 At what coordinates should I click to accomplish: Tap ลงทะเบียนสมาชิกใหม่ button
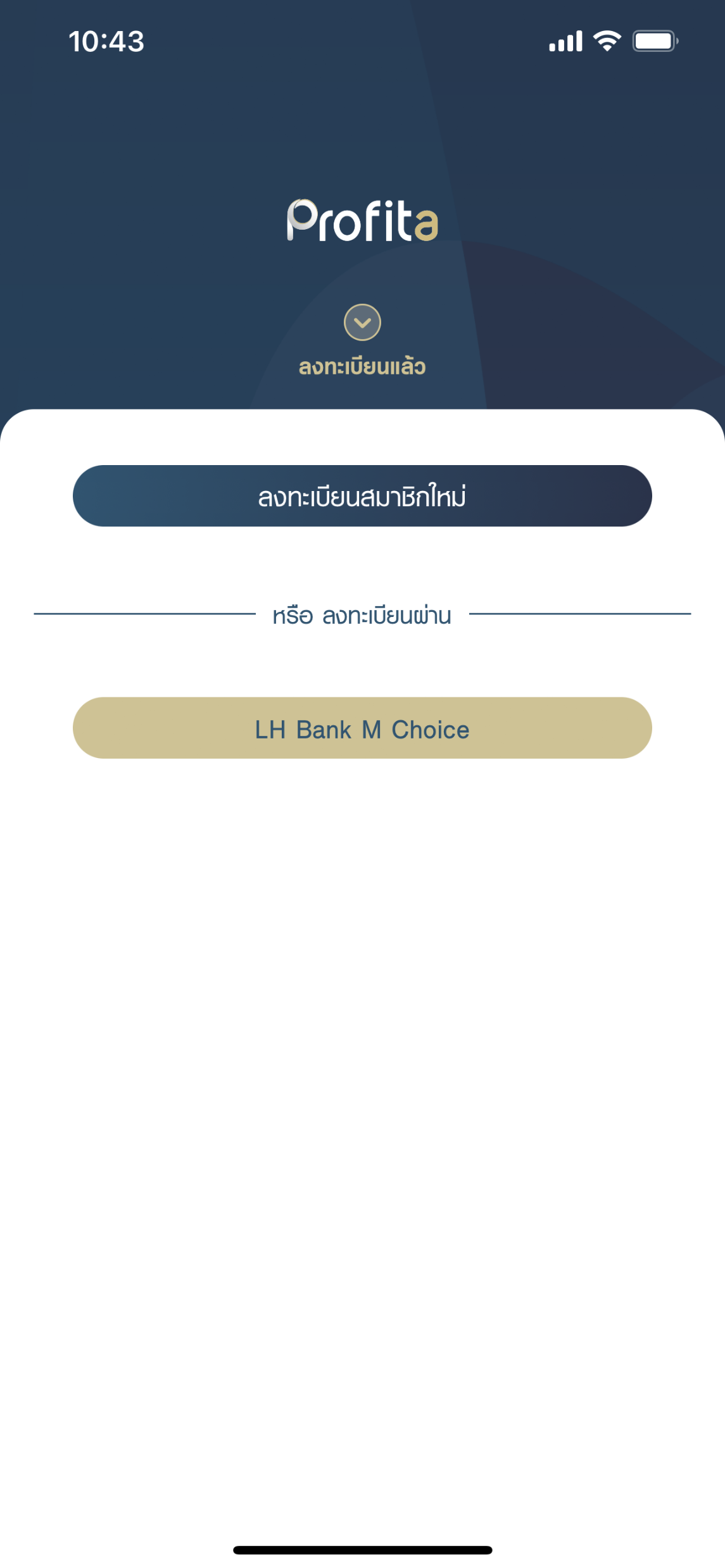pyautogui.click(x=362, y=496)
